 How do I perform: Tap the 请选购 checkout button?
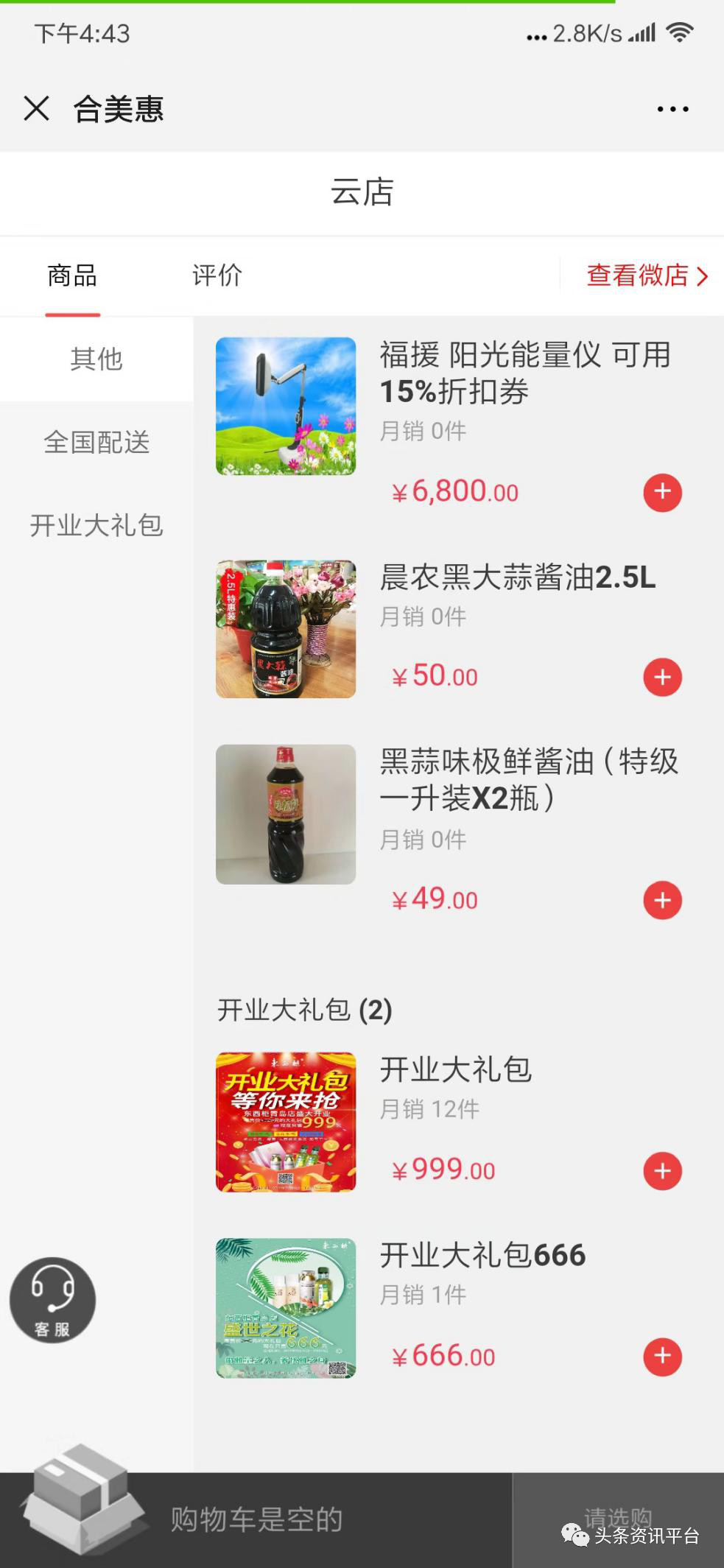tap(617, 1519)
